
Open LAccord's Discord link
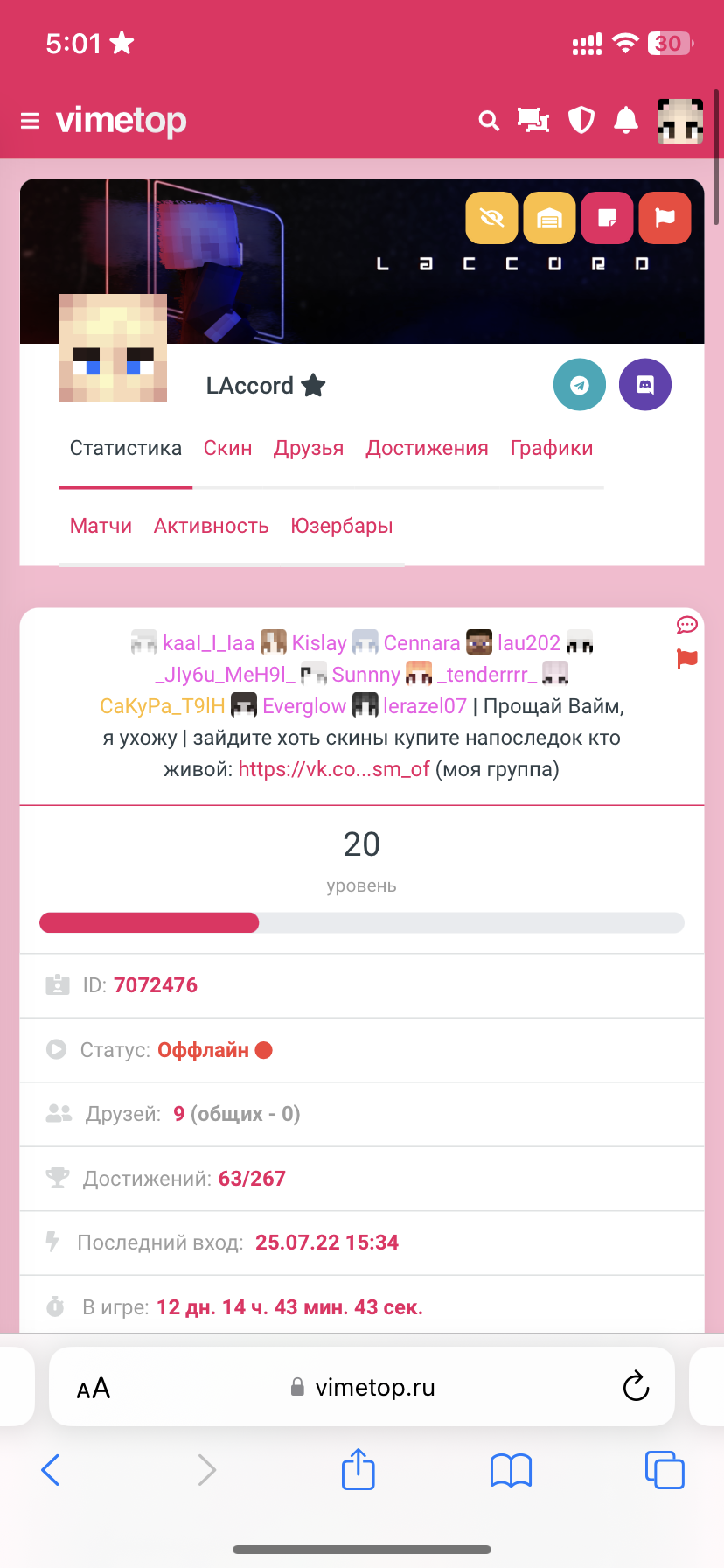(x=645, y=385)
